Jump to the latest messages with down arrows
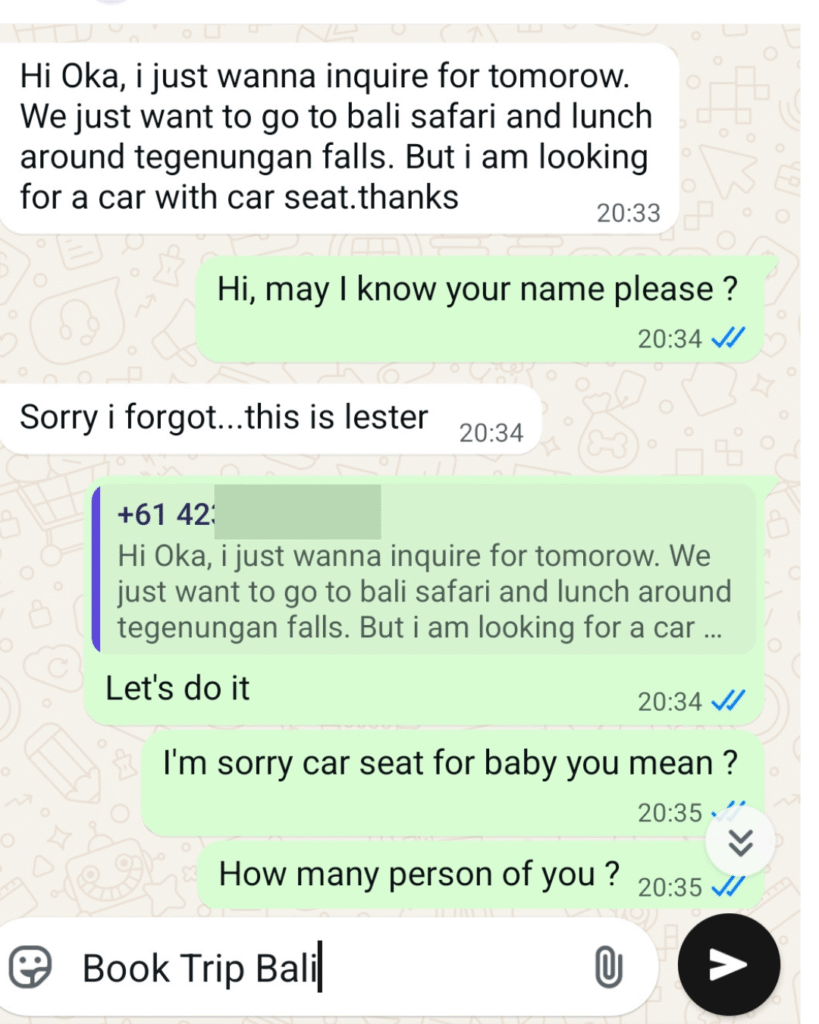 [741, 842]
